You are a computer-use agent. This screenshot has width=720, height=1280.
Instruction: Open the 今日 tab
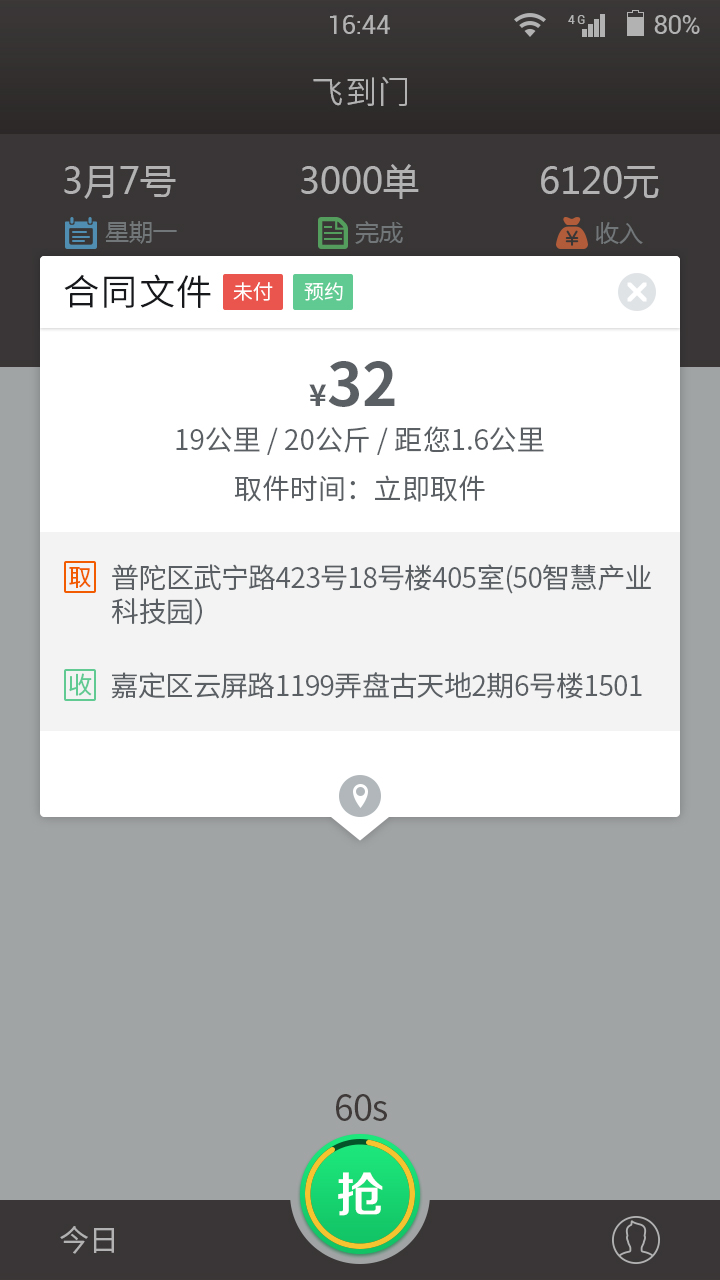(89, 1241)
